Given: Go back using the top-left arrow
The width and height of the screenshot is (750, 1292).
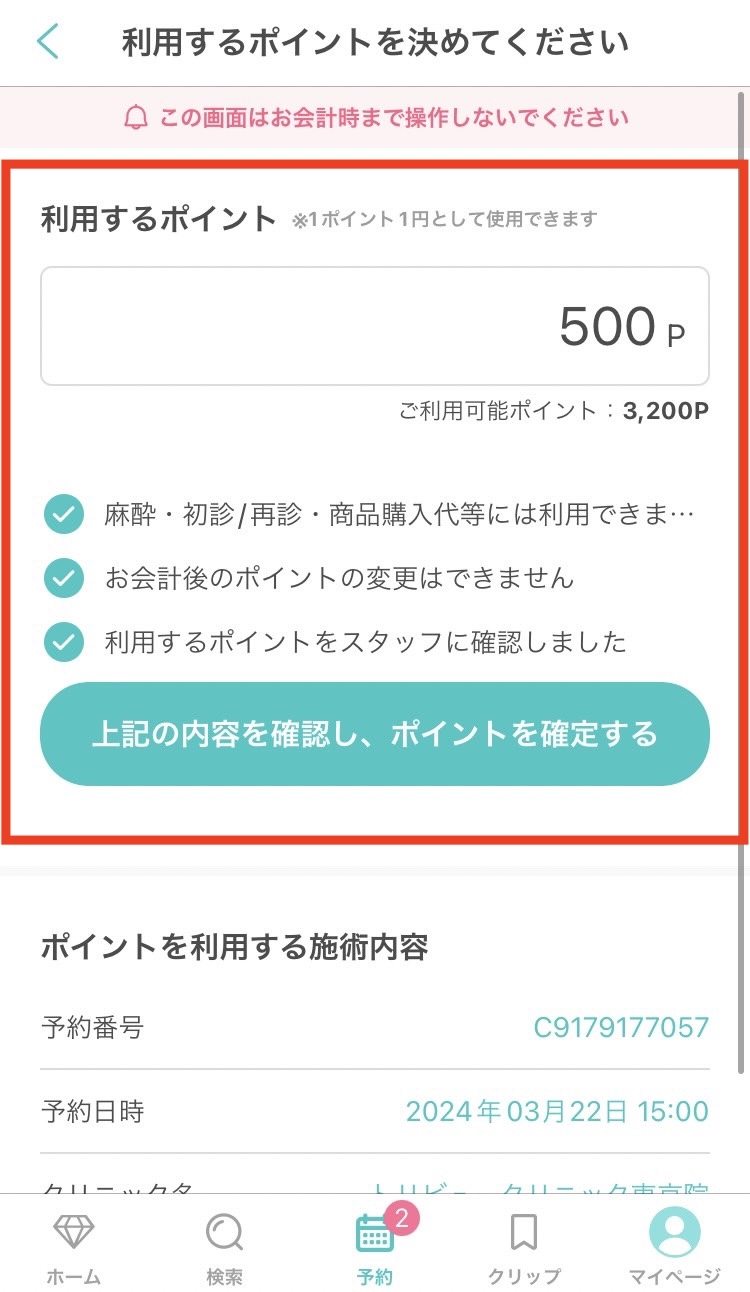Looking at the screenshot, I should pos(48,42).
